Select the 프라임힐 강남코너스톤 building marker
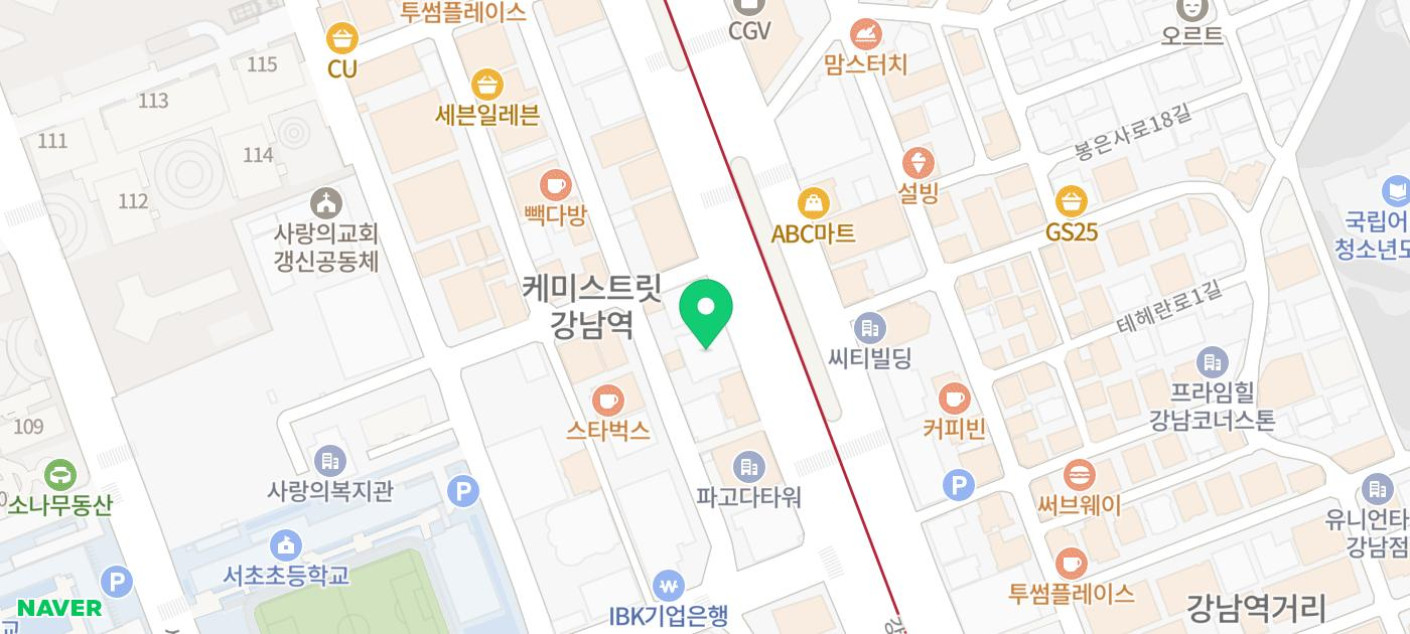 click(x=1212, y=363)
